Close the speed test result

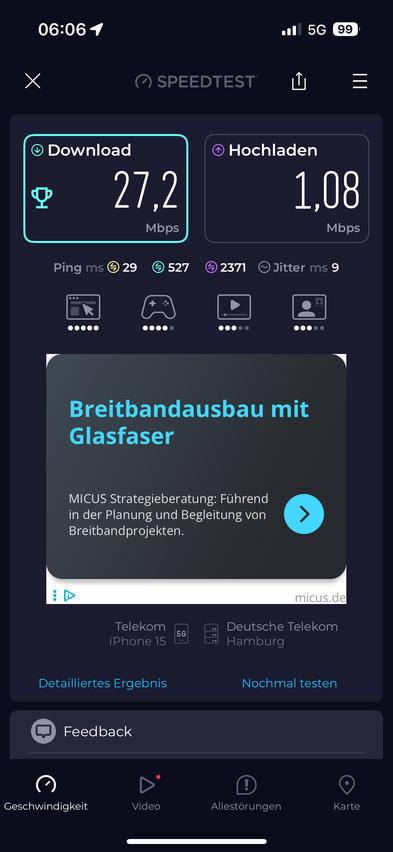tap(33, 82)
